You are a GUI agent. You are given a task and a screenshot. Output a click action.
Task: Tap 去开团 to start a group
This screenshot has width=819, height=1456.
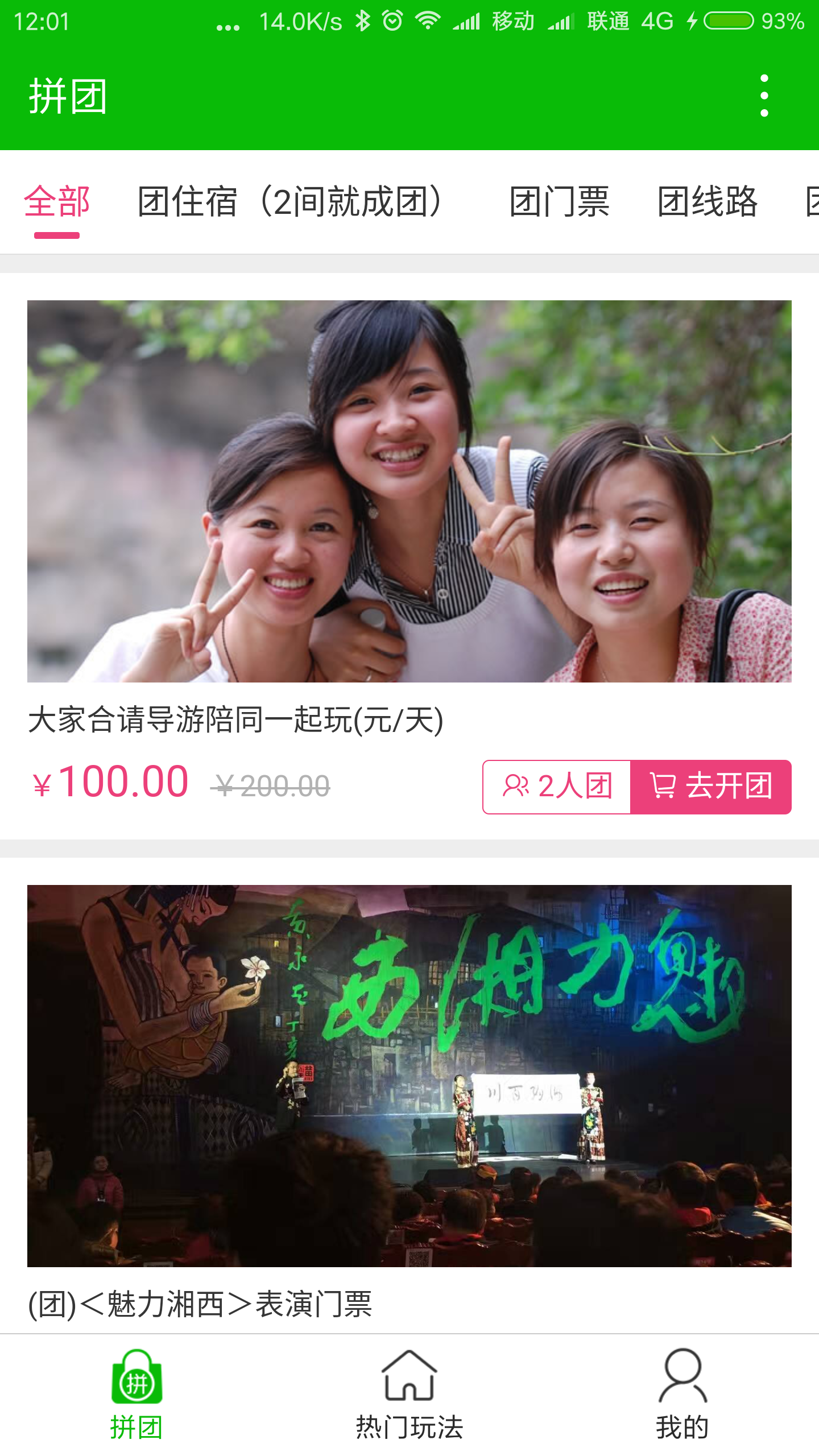(711, 787)
